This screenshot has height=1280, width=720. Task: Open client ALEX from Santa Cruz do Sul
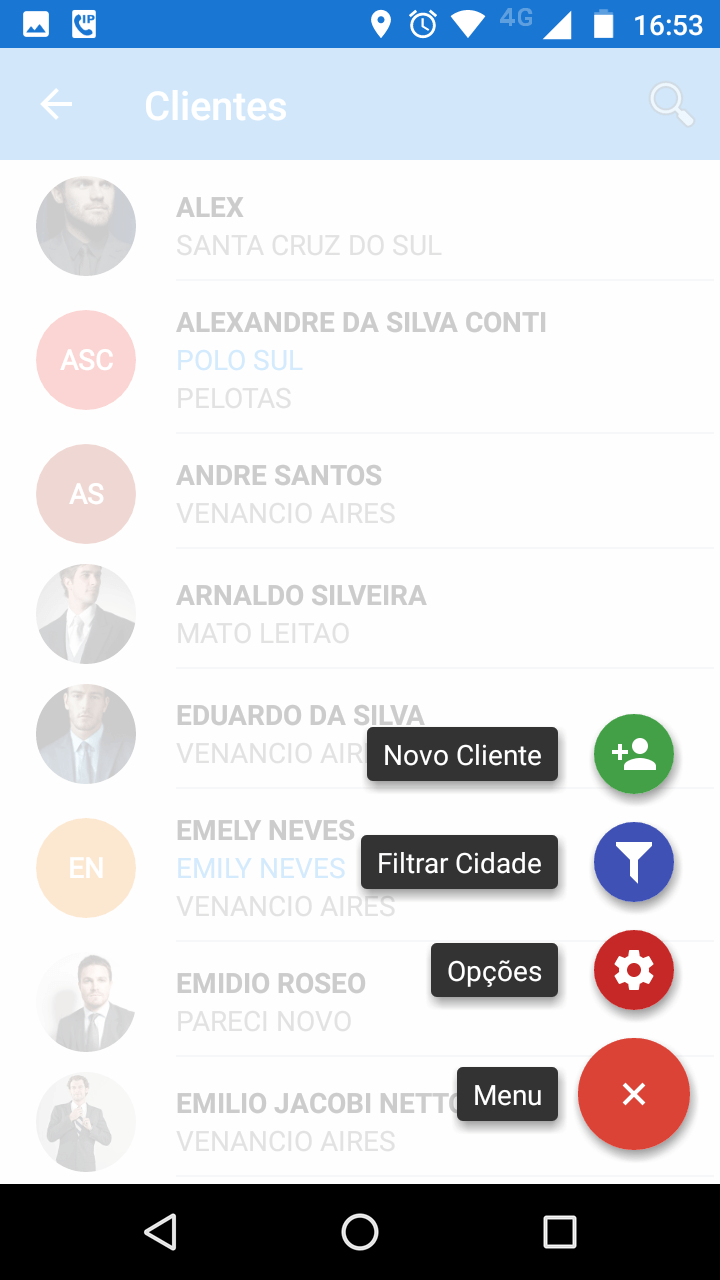click(x=310, y=226)
